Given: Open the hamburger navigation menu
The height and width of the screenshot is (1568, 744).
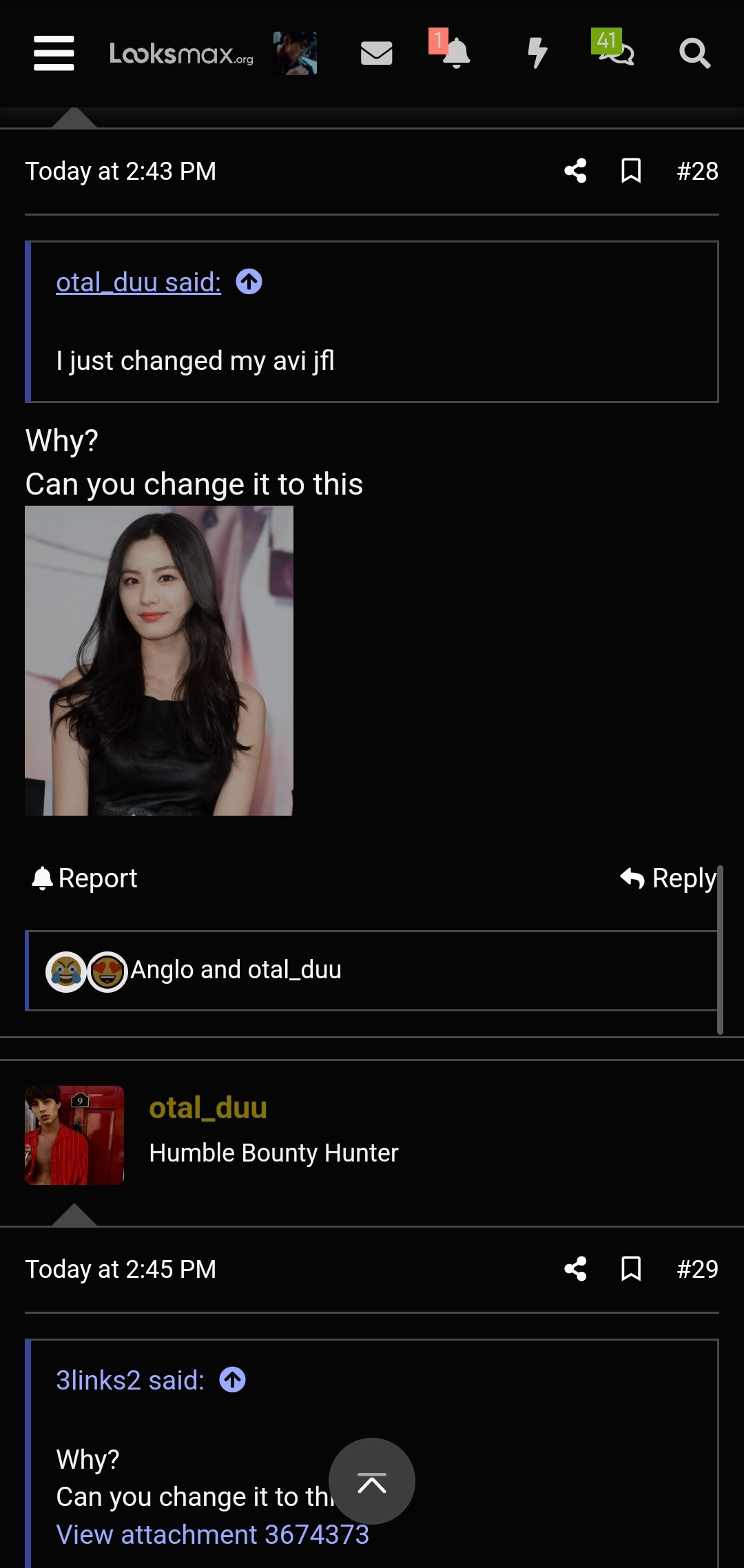Looking at the screenshot, I should tap(54, 53).
